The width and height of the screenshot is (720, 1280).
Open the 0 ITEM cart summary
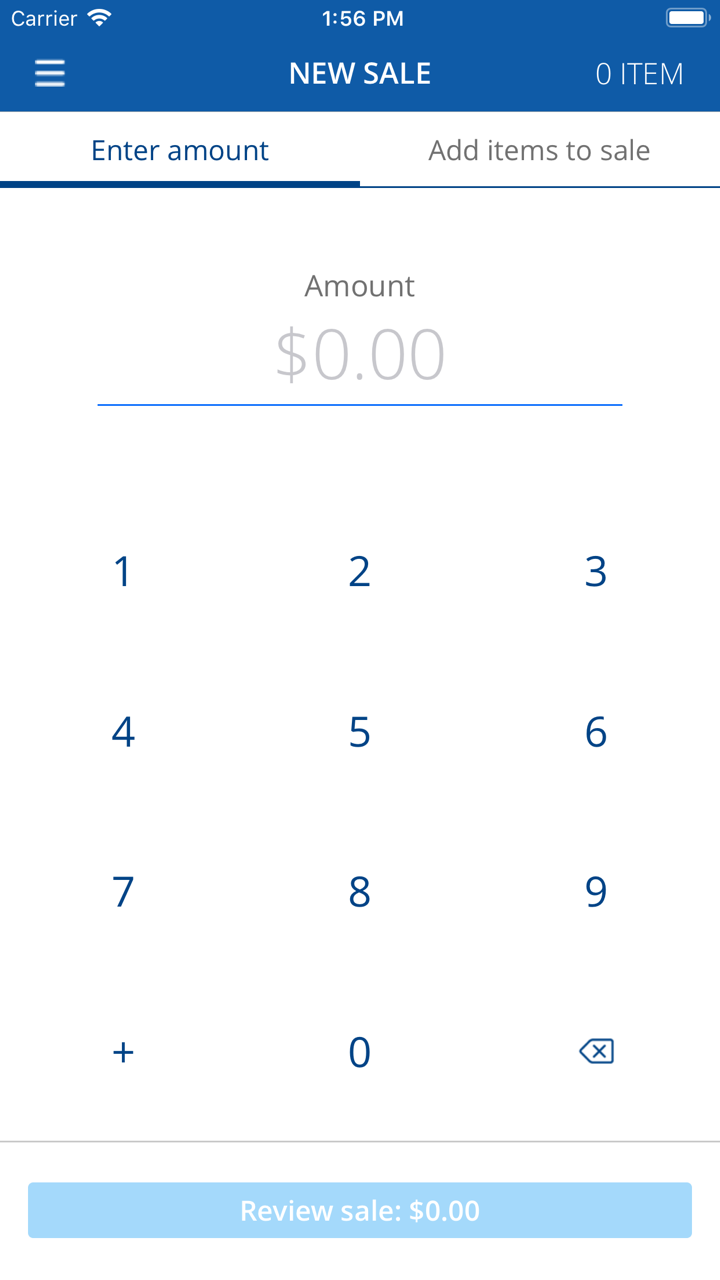coord(639,74)
